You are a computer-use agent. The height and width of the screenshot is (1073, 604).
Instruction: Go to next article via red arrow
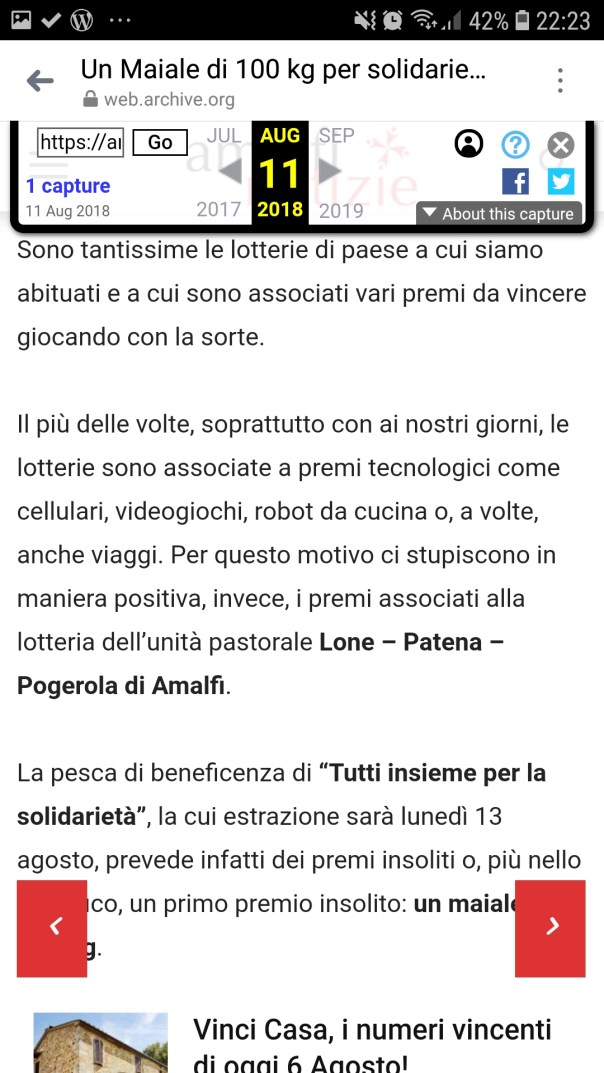550,927
